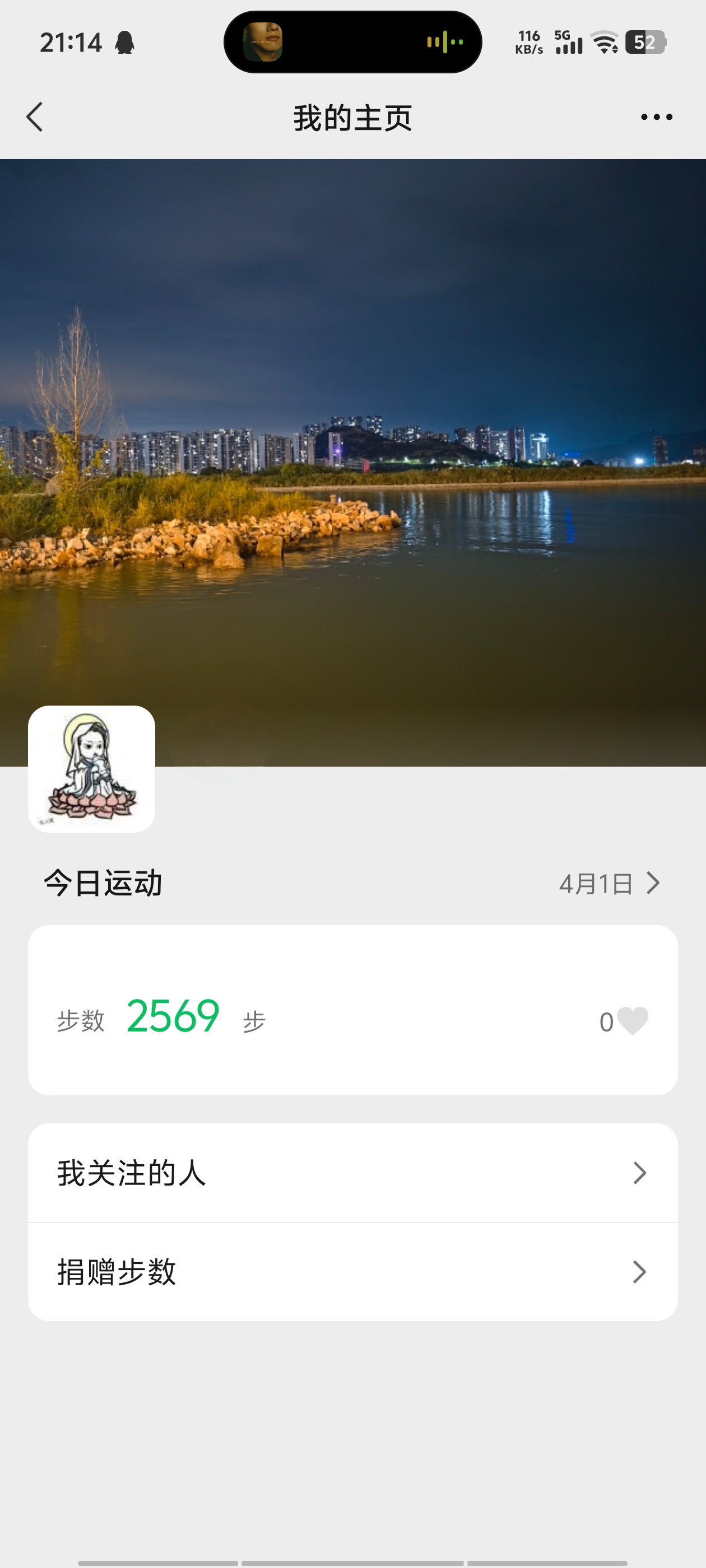The width and height of the screenshot is (706, 1568).
Task: Open the 4月1日 date details
Action: tap(609, 883)
